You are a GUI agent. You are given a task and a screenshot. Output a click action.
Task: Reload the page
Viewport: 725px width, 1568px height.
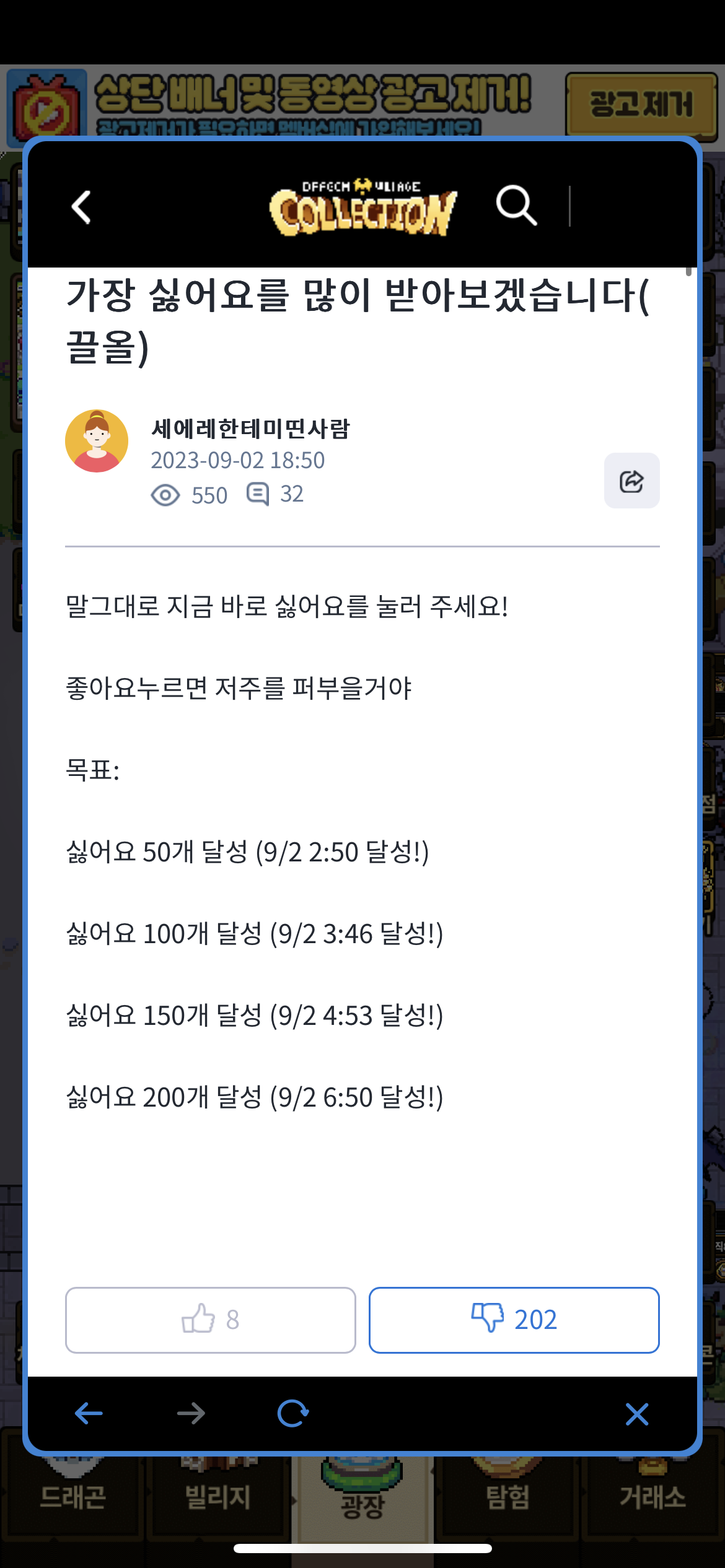(293, 1413)
